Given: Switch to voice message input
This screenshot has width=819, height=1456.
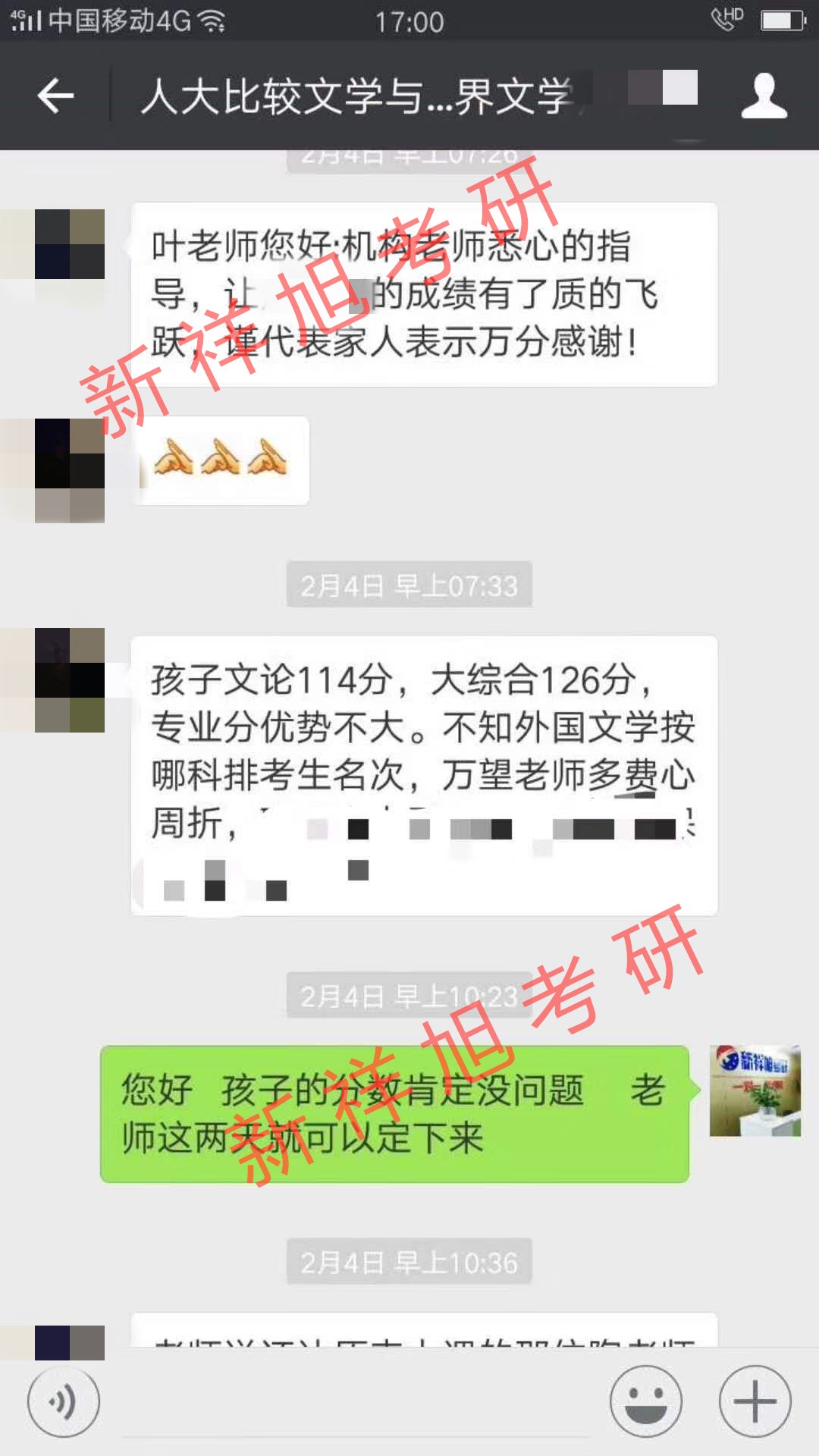Looking at the screenshot, I should pos(63,1401).
